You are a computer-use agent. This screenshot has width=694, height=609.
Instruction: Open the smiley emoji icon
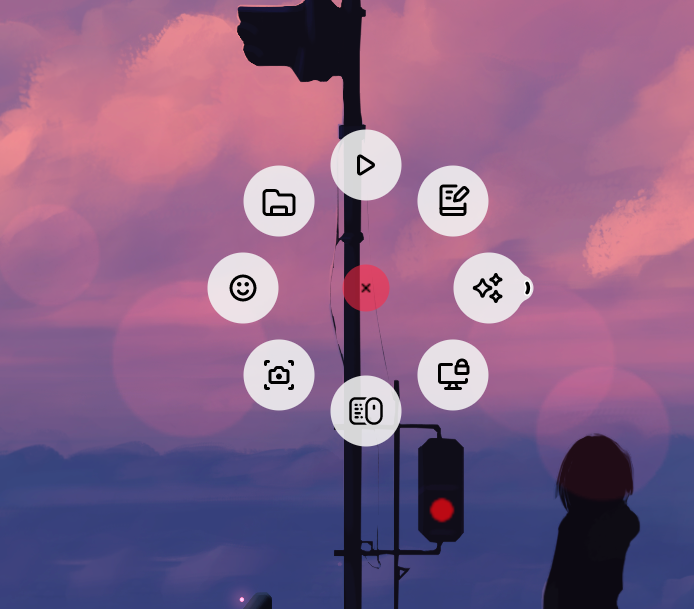click(243, 288)
